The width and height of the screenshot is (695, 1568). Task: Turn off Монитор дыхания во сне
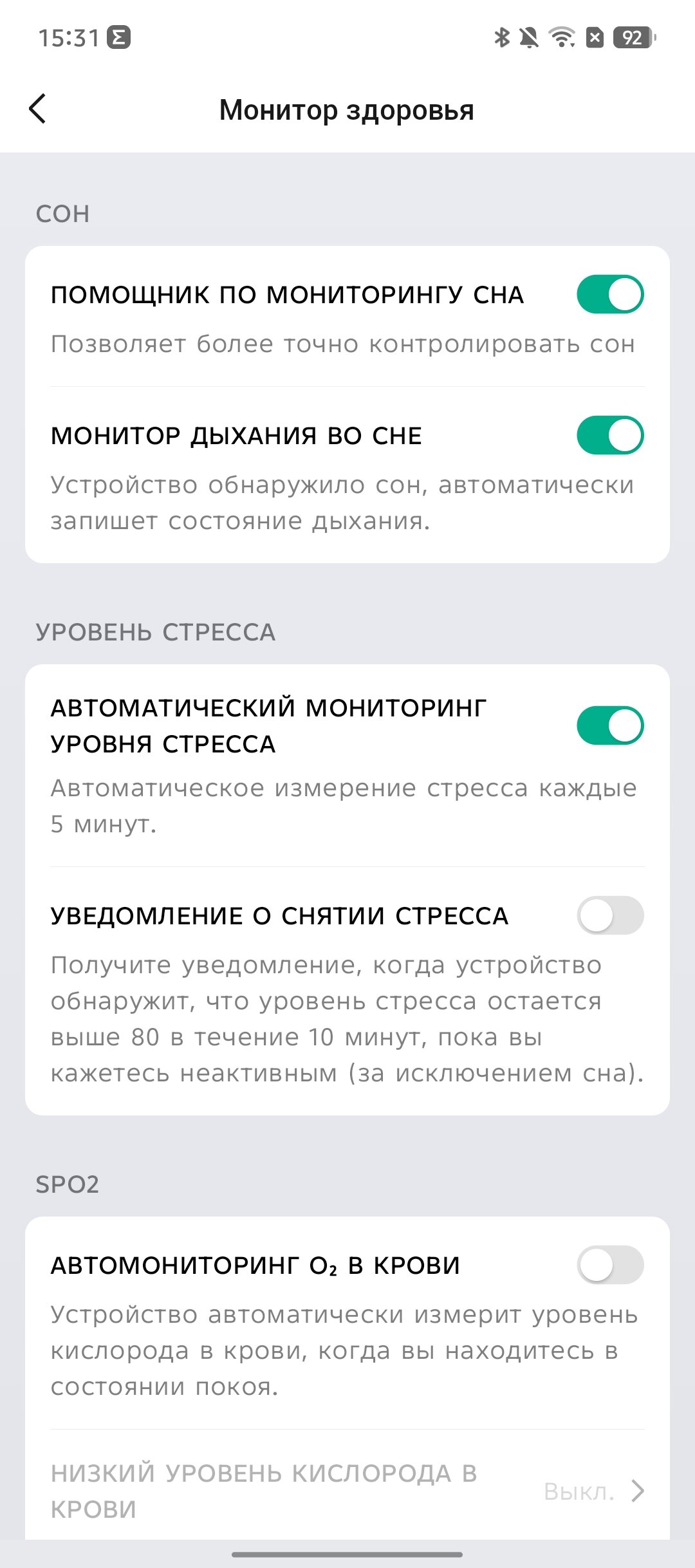(610, 435)
